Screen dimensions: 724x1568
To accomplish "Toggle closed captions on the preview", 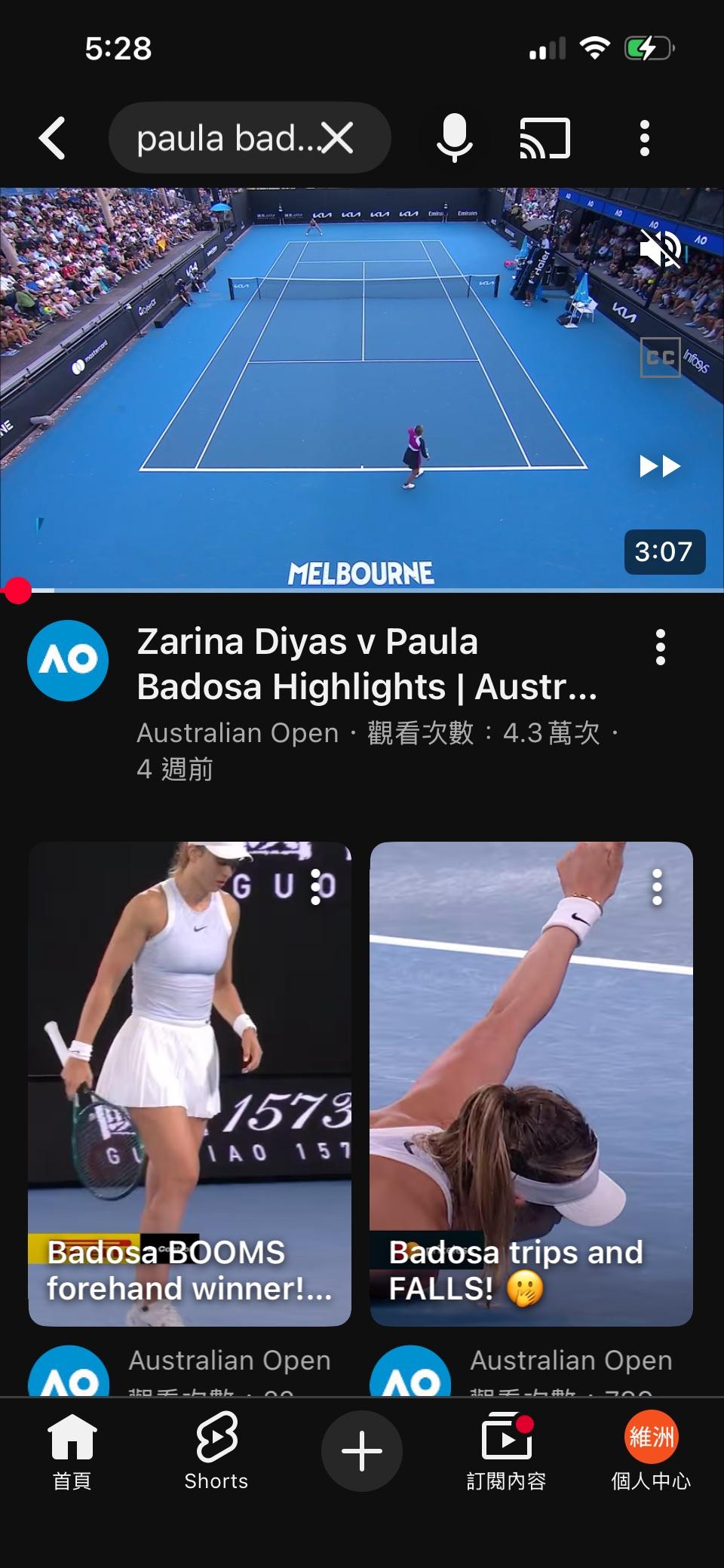I will pos(660,357).
